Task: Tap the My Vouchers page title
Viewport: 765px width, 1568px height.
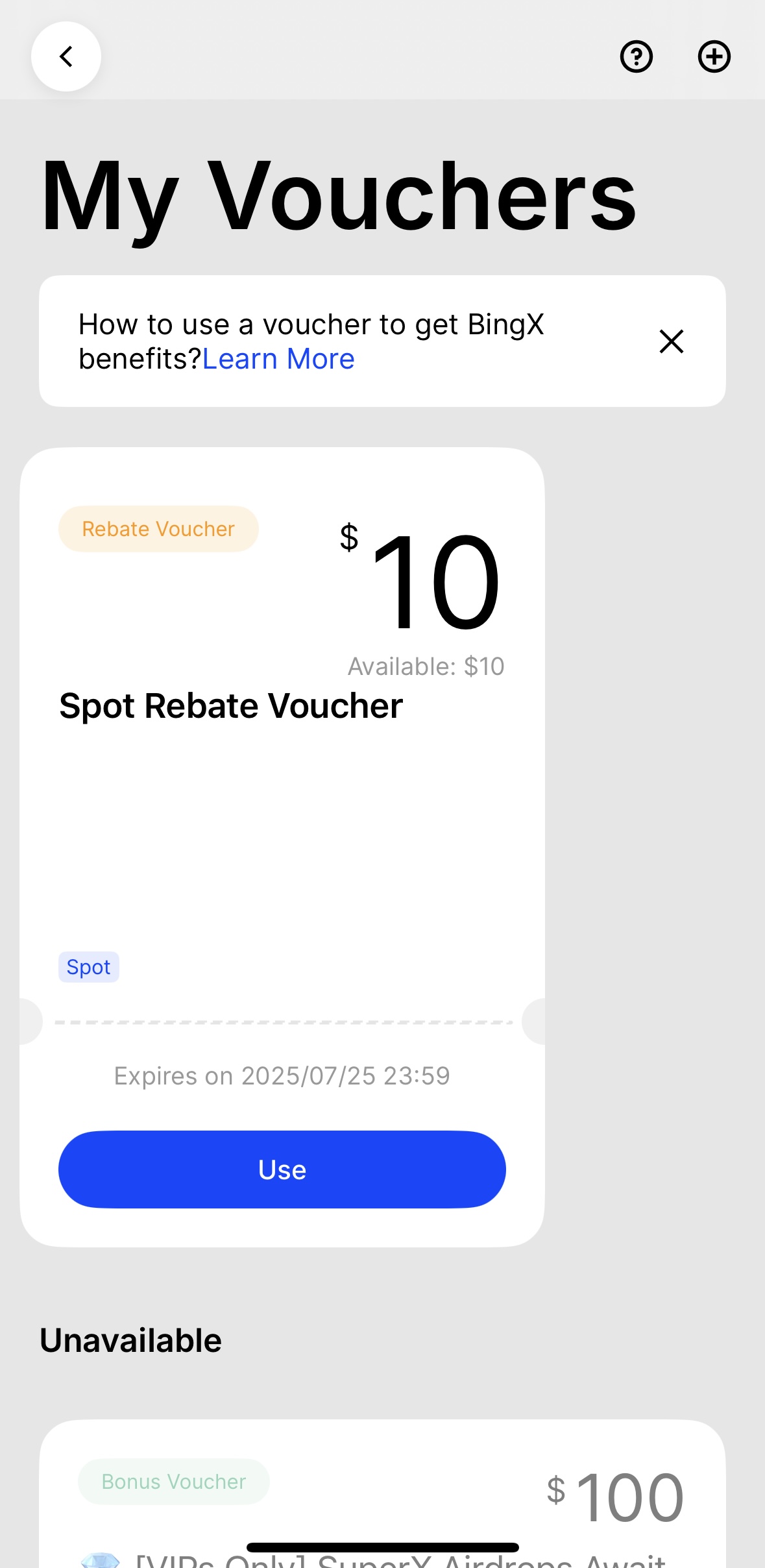Action: click(337, 195)
